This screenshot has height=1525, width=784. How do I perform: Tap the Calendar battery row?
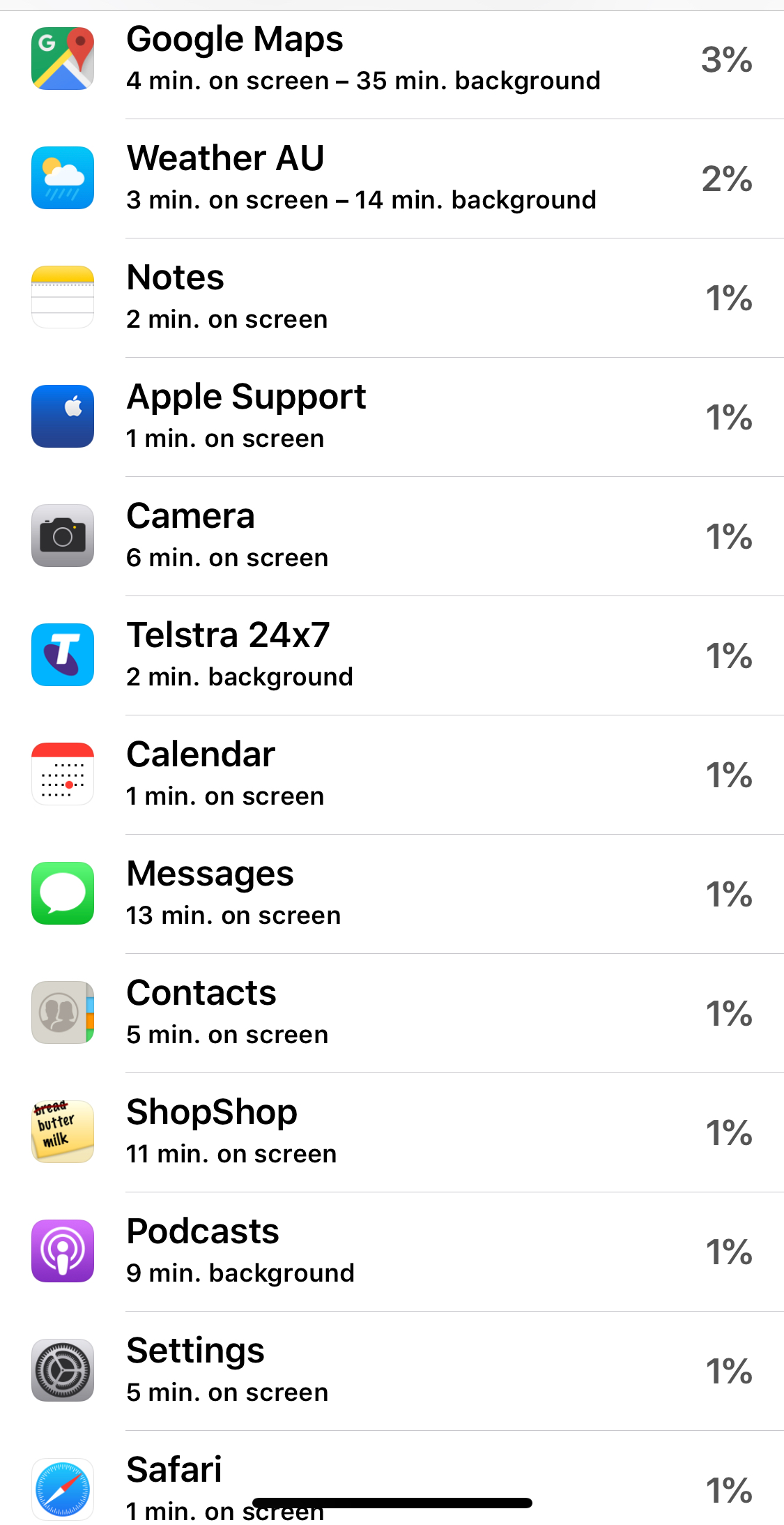click(x=392, y=775)
